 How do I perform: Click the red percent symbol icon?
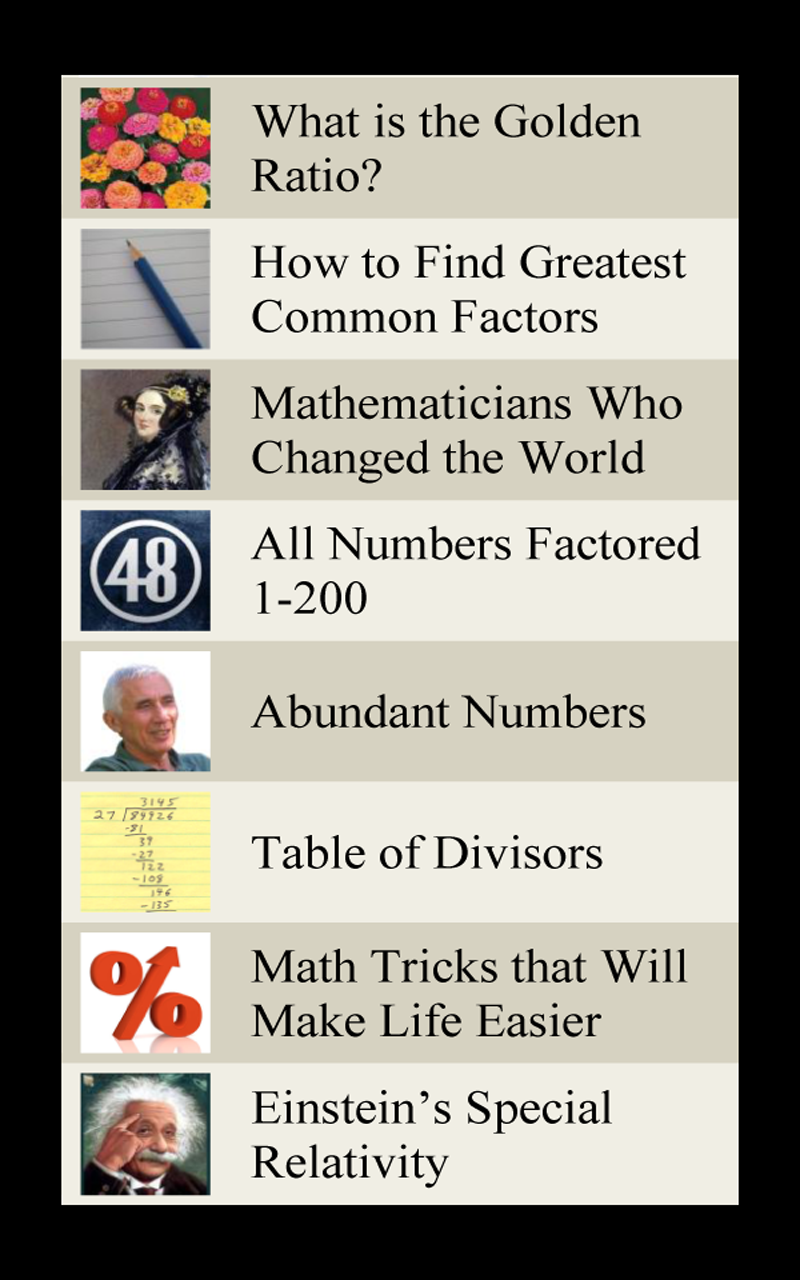(x=145, y=992)
